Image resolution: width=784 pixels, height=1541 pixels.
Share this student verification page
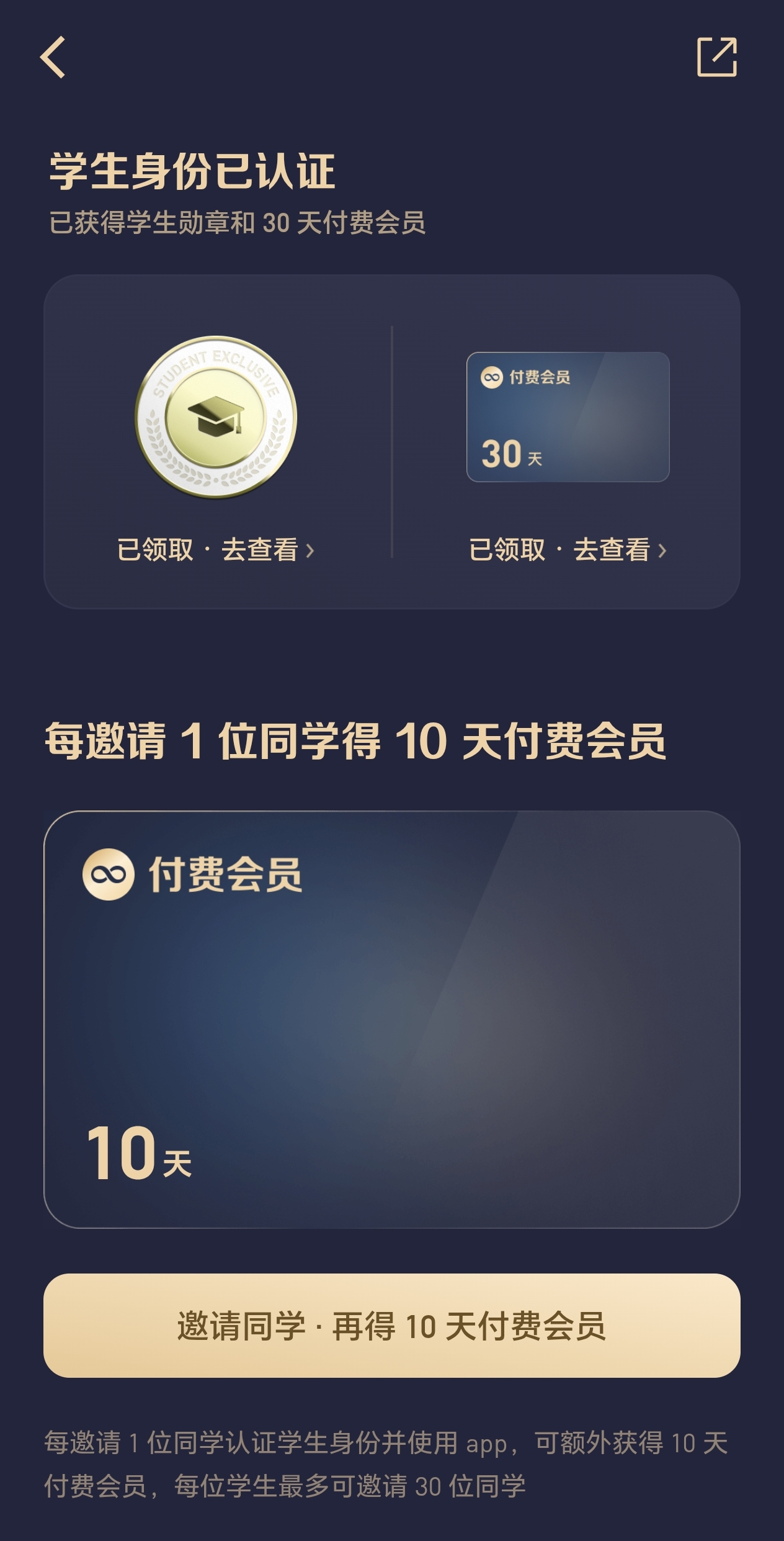[x=716, y=57]
